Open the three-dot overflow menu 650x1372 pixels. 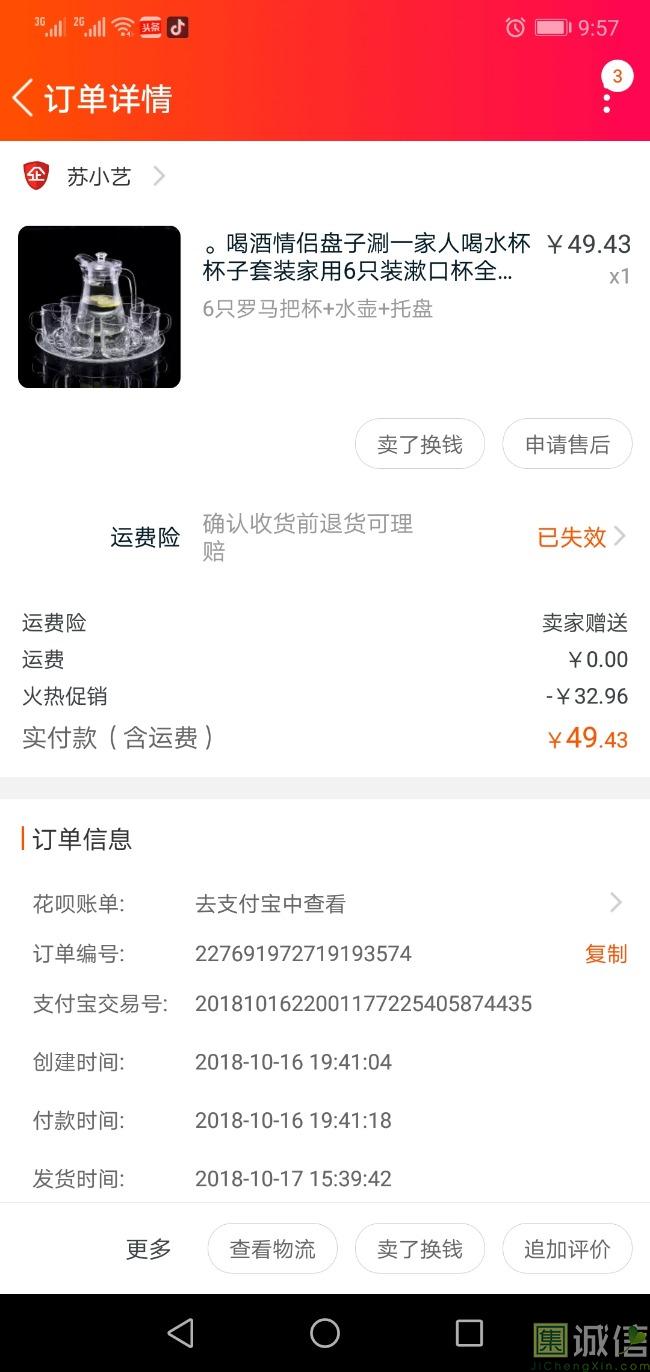coord(607,98)
